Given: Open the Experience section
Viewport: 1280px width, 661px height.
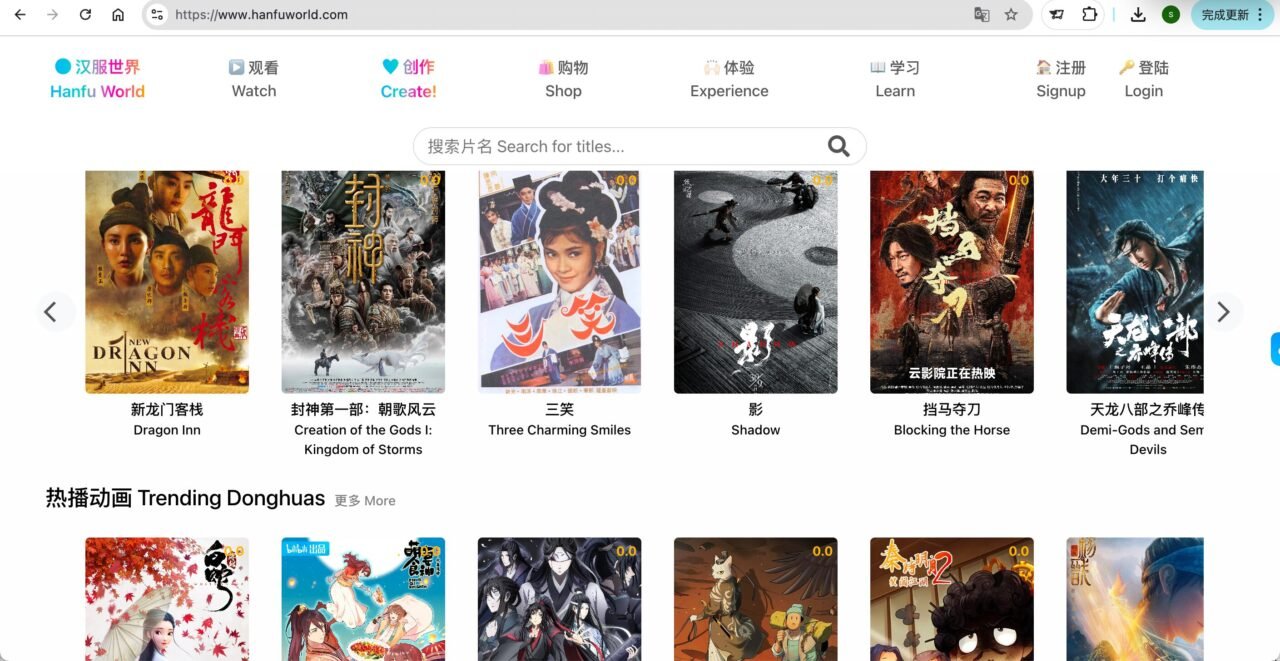Looking at the screenshot, I should coord(729,79).
